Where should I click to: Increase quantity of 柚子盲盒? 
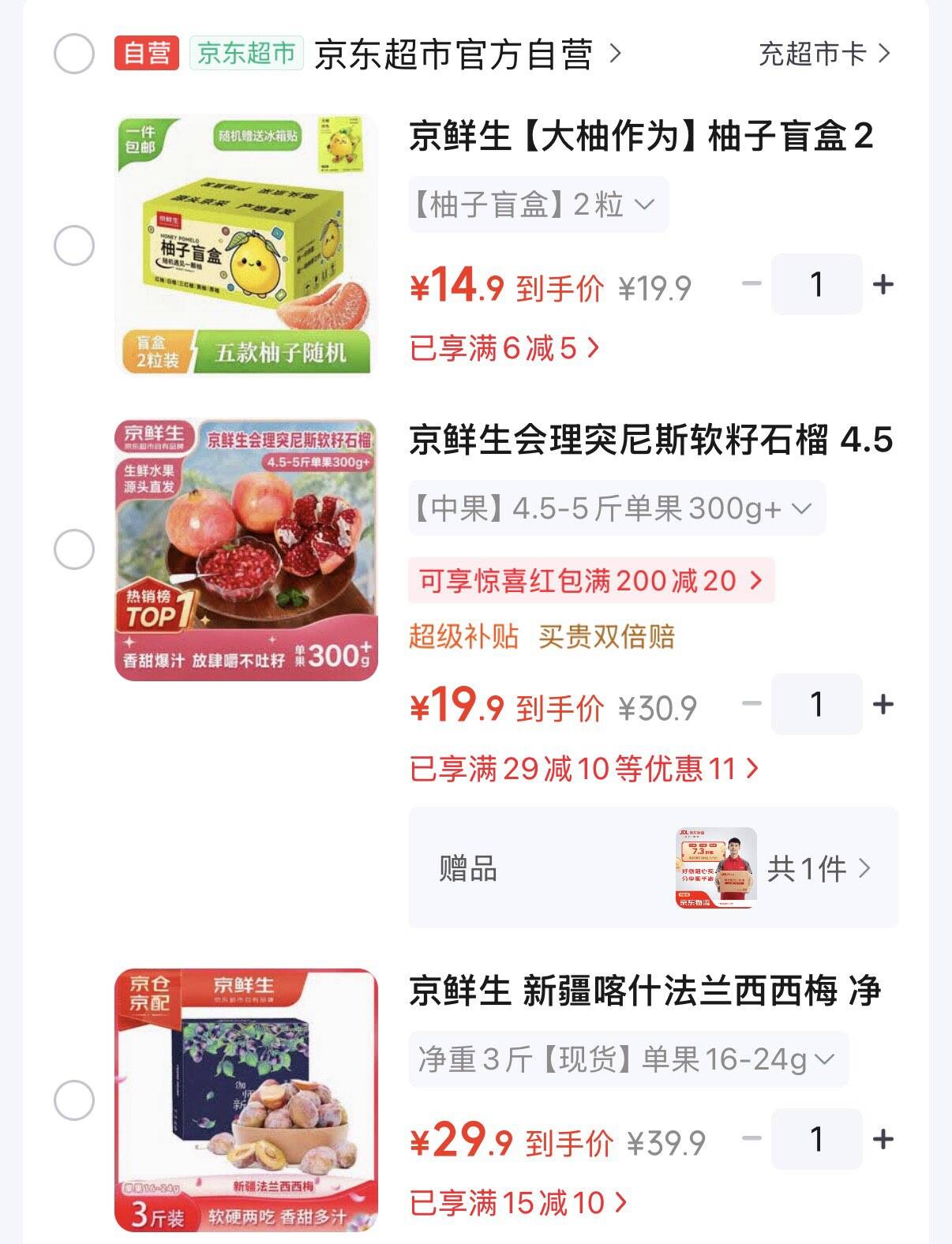click(x=883, y=284)
